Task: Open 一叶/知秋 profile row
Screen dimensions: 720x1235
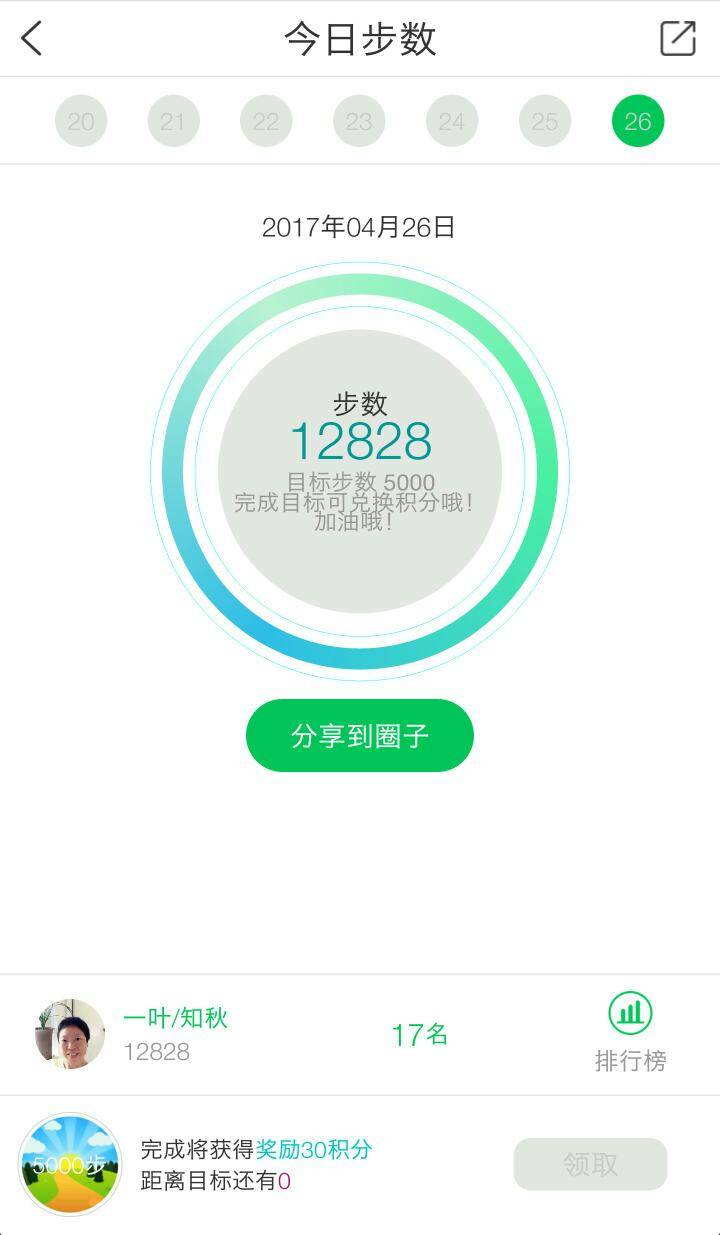Action: 360,1034
